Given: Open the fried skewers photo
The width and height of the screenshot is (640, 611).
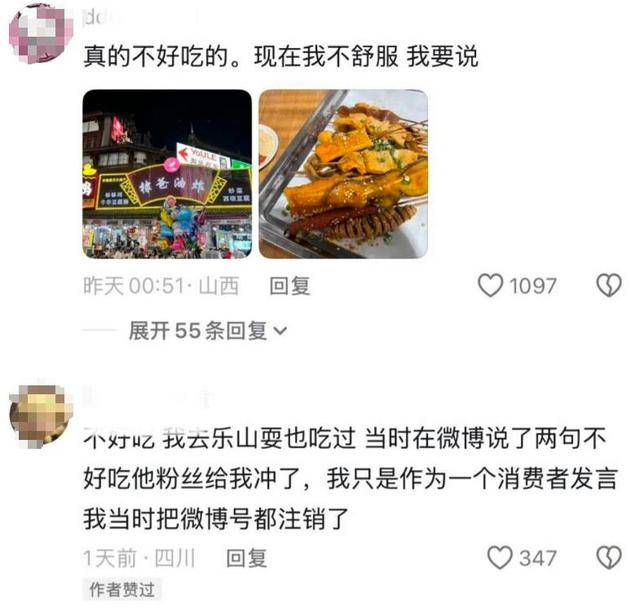Looking at the screenshot, I should click(343, 174).
